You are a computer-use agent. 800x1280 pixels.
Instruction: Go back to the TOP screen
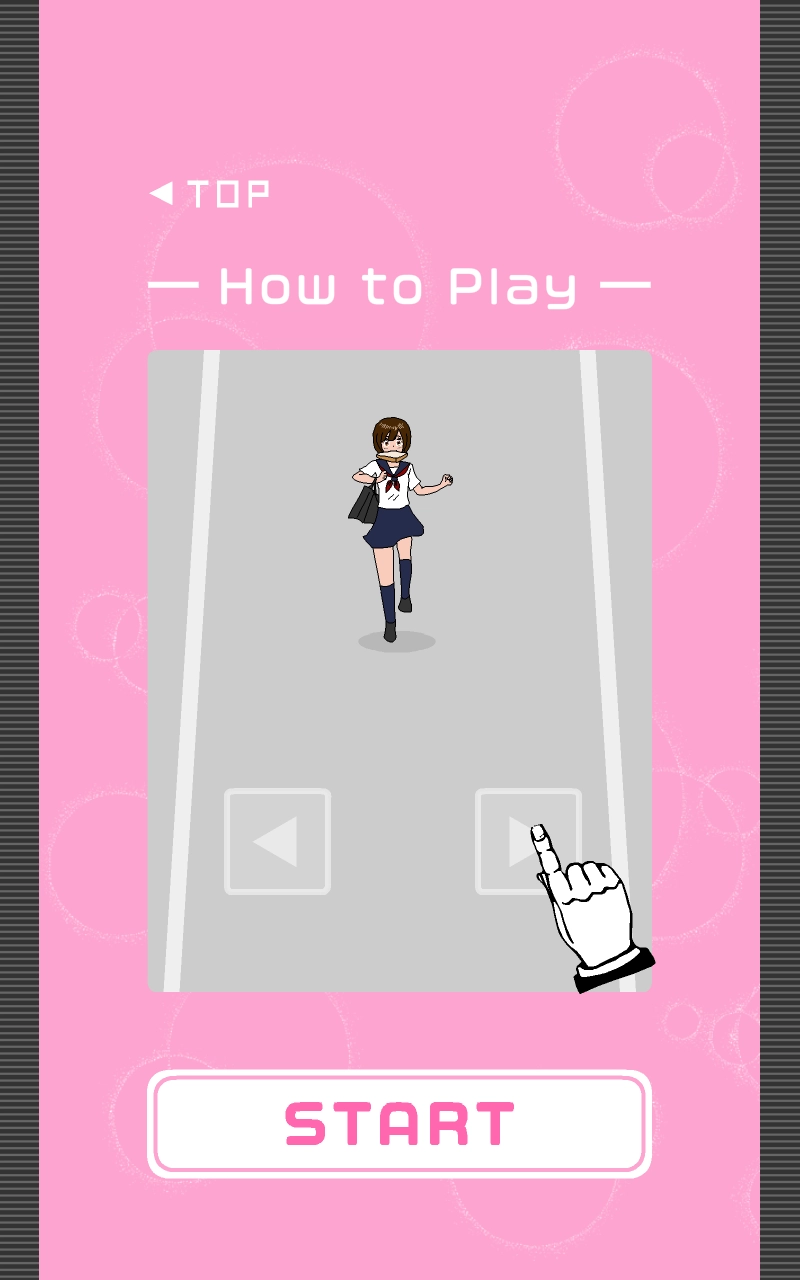tap(210, 194)
